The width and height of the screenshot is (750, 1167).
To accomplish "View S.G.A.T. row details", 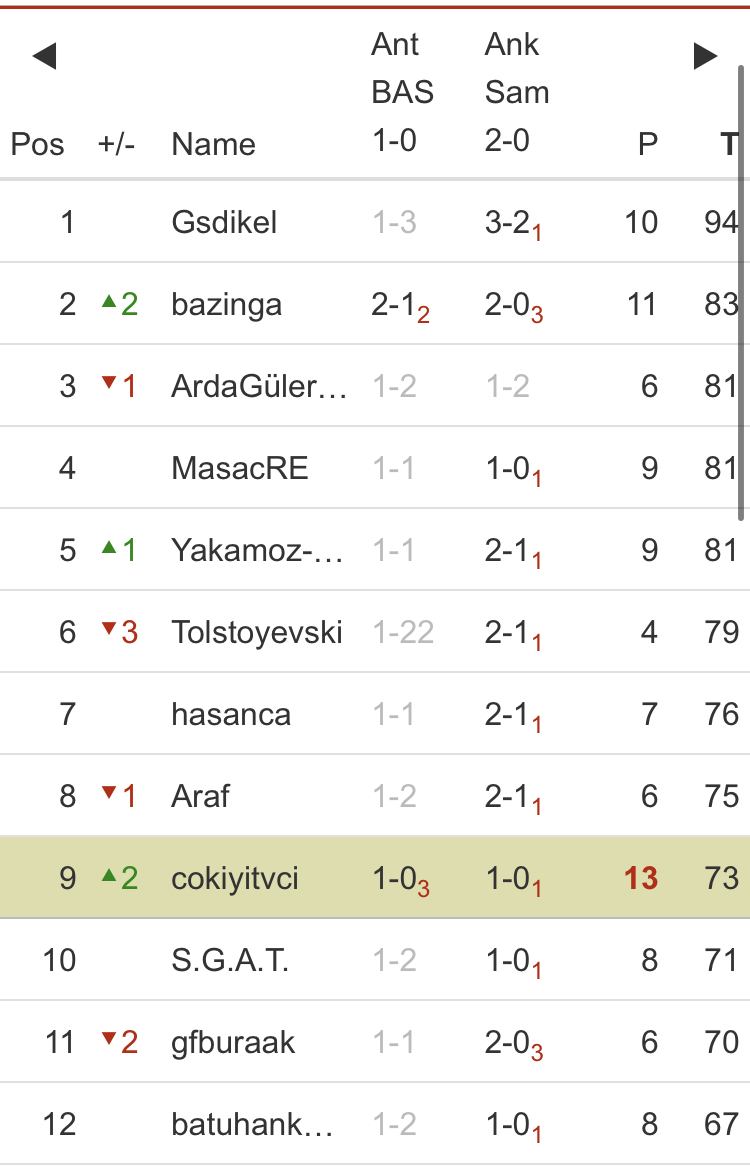I will pos(230,960).
